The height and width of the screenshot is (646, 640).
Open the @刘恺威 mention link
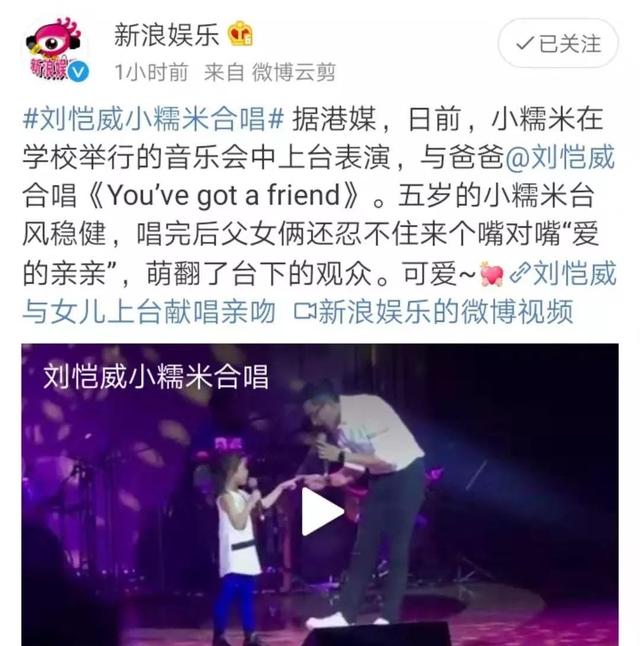pyautogui.click(x=560, y=156)
